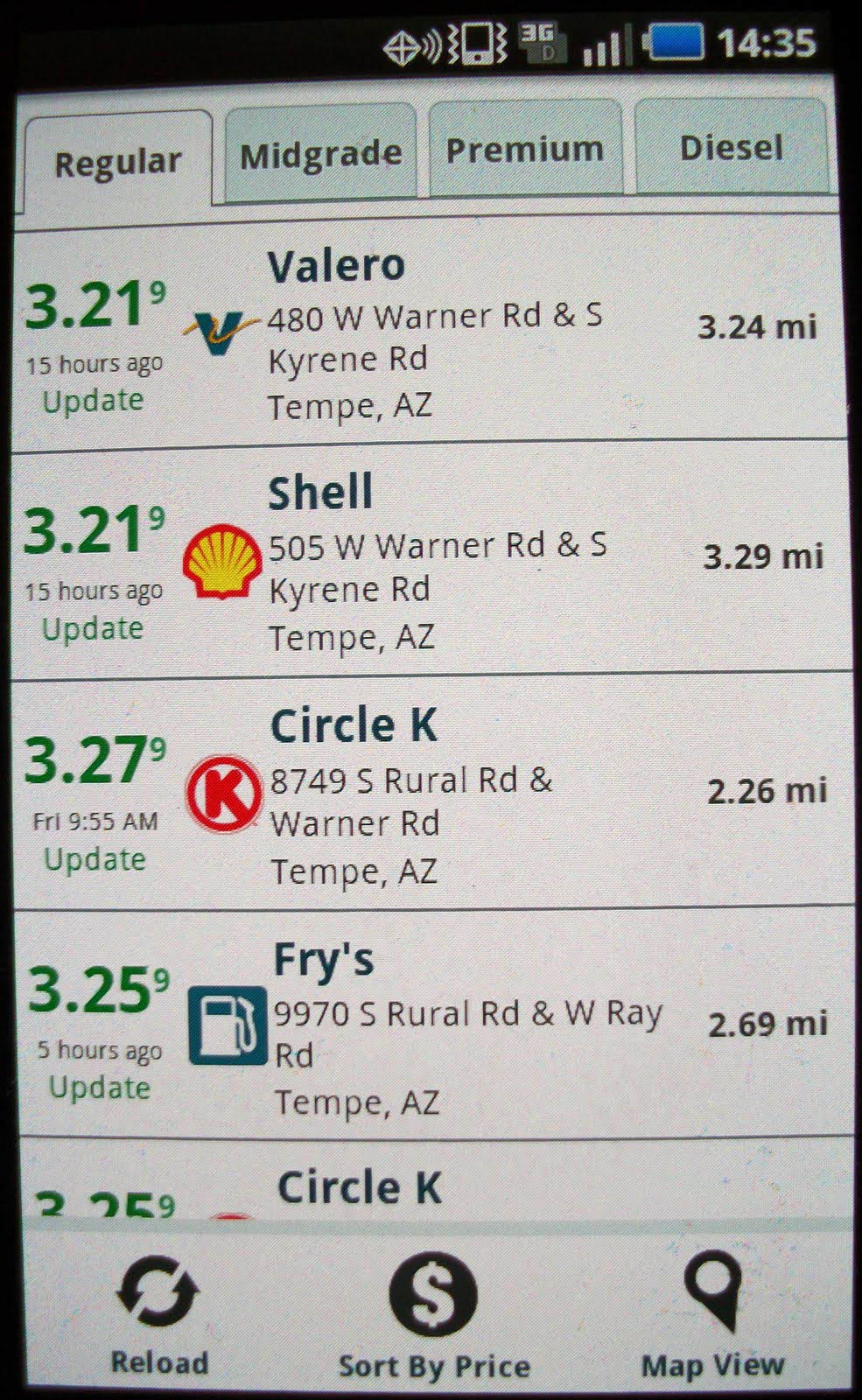862x1400 pixels.
Task: Update the Shell price
Action: (x=93, y=628)
